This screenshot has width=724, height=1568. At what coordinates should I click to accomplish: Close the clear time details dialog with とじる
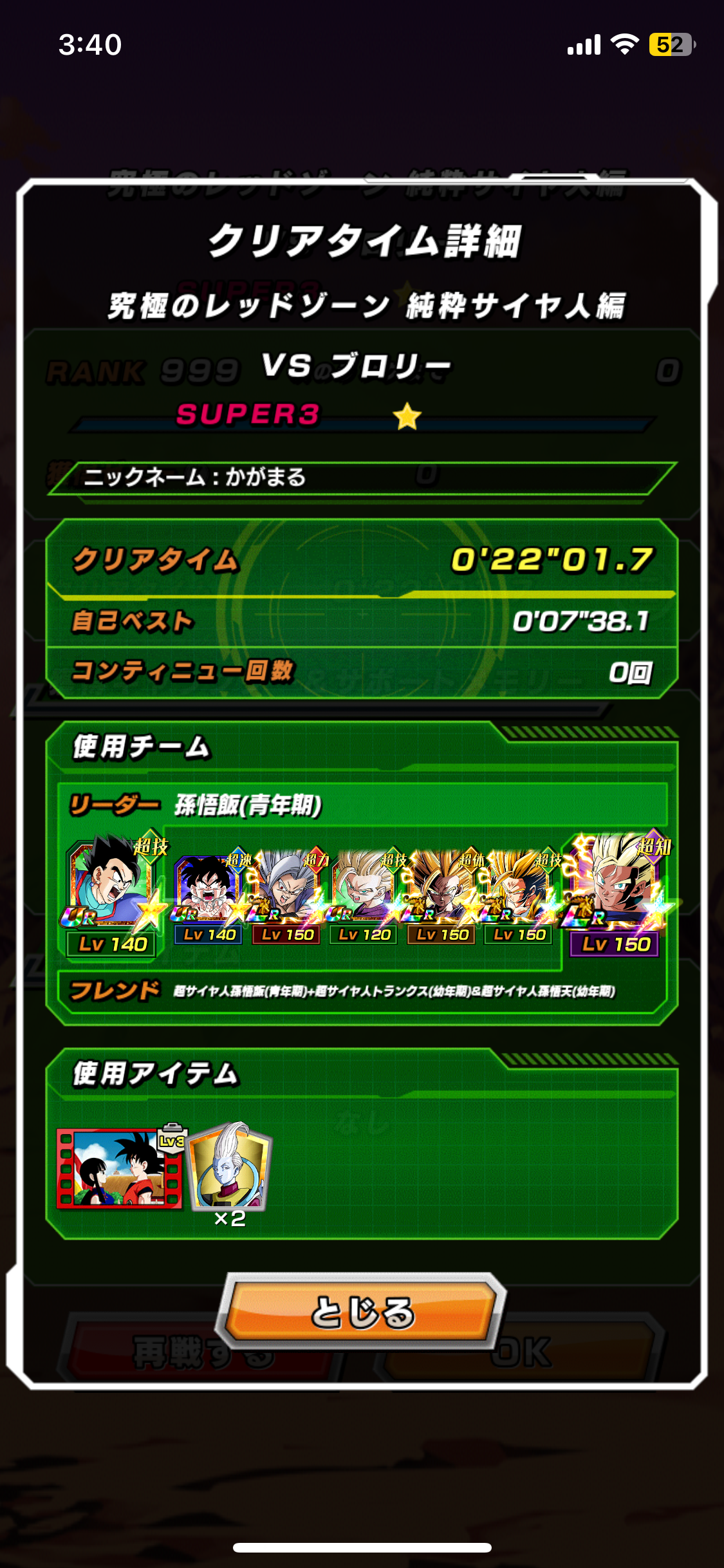coord(362,1311)
